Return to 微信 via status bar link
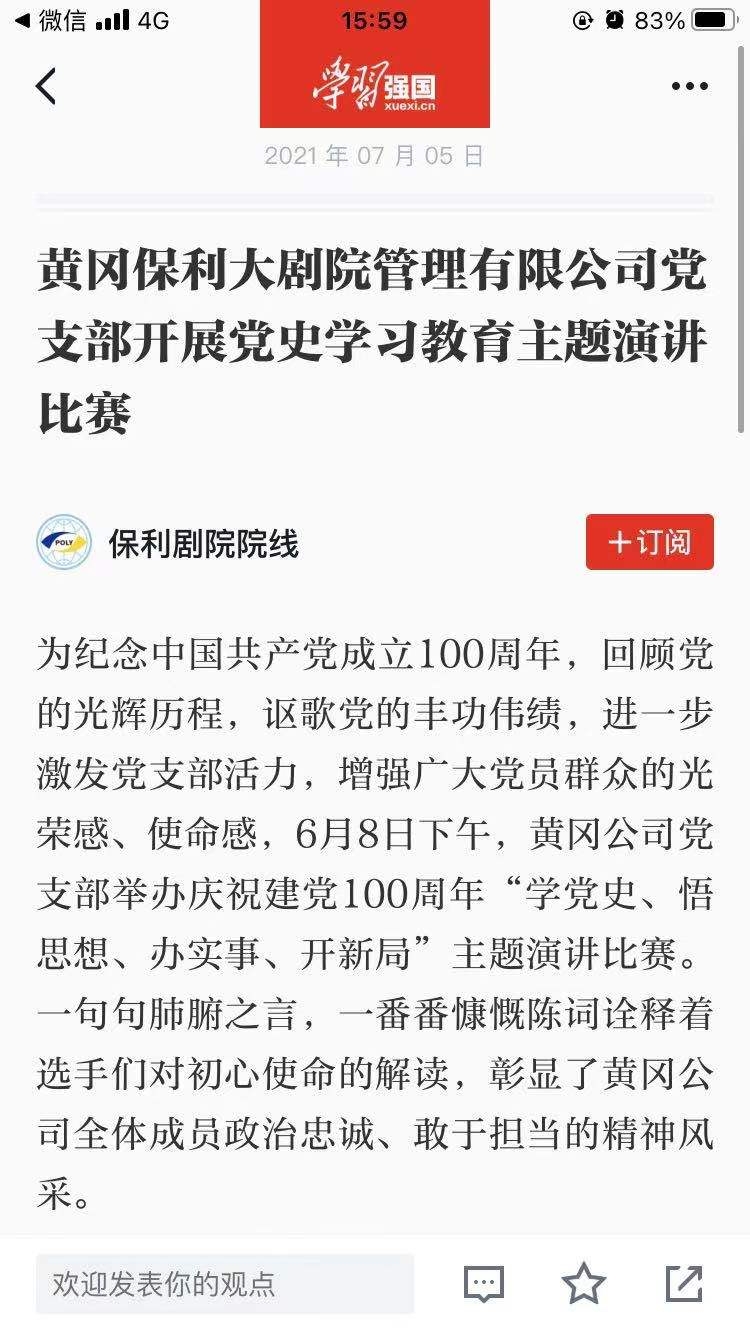Image resolution: width=750 pixels, height=1334 pixels. [50, 21]
